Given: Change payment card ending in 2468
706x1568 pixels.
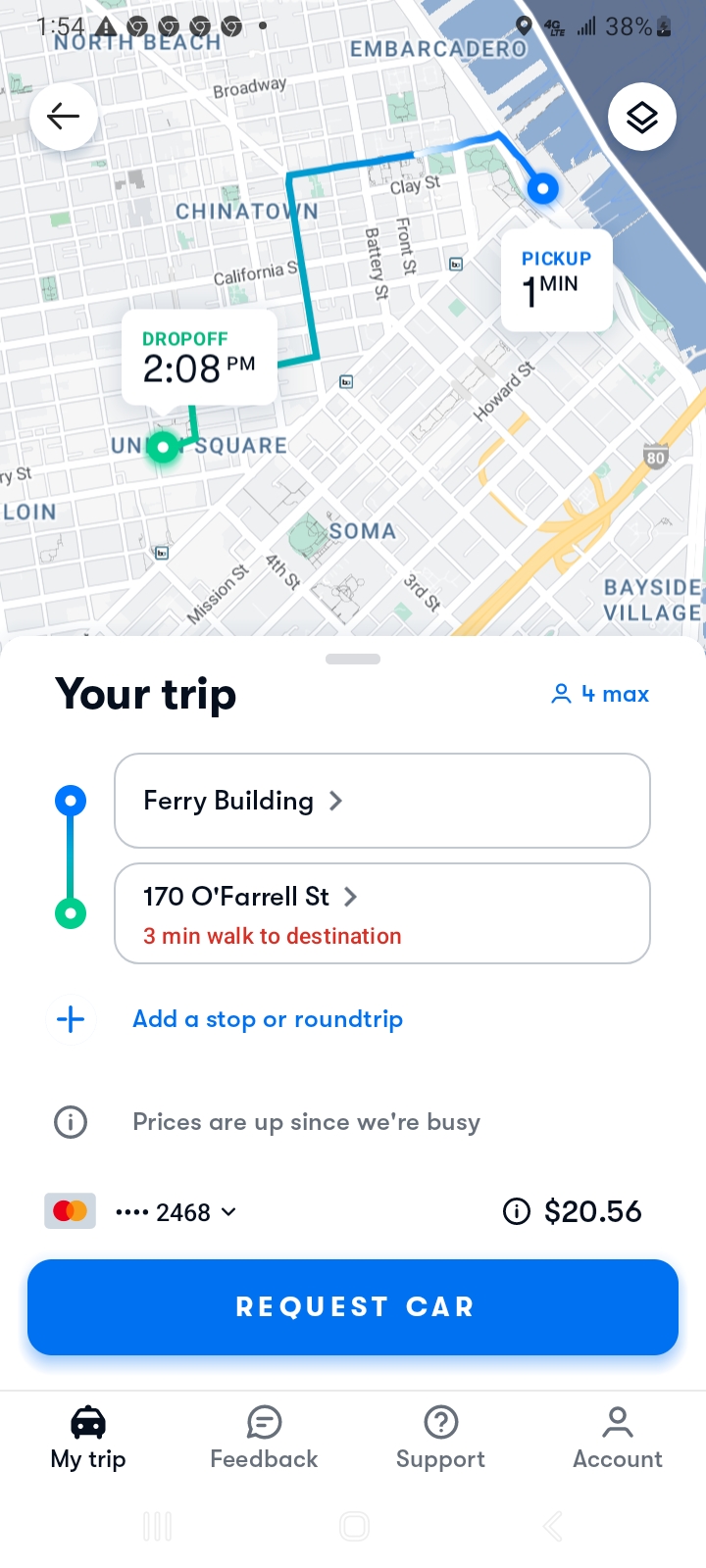Looking at the screenshot, I should [142, 1212].
